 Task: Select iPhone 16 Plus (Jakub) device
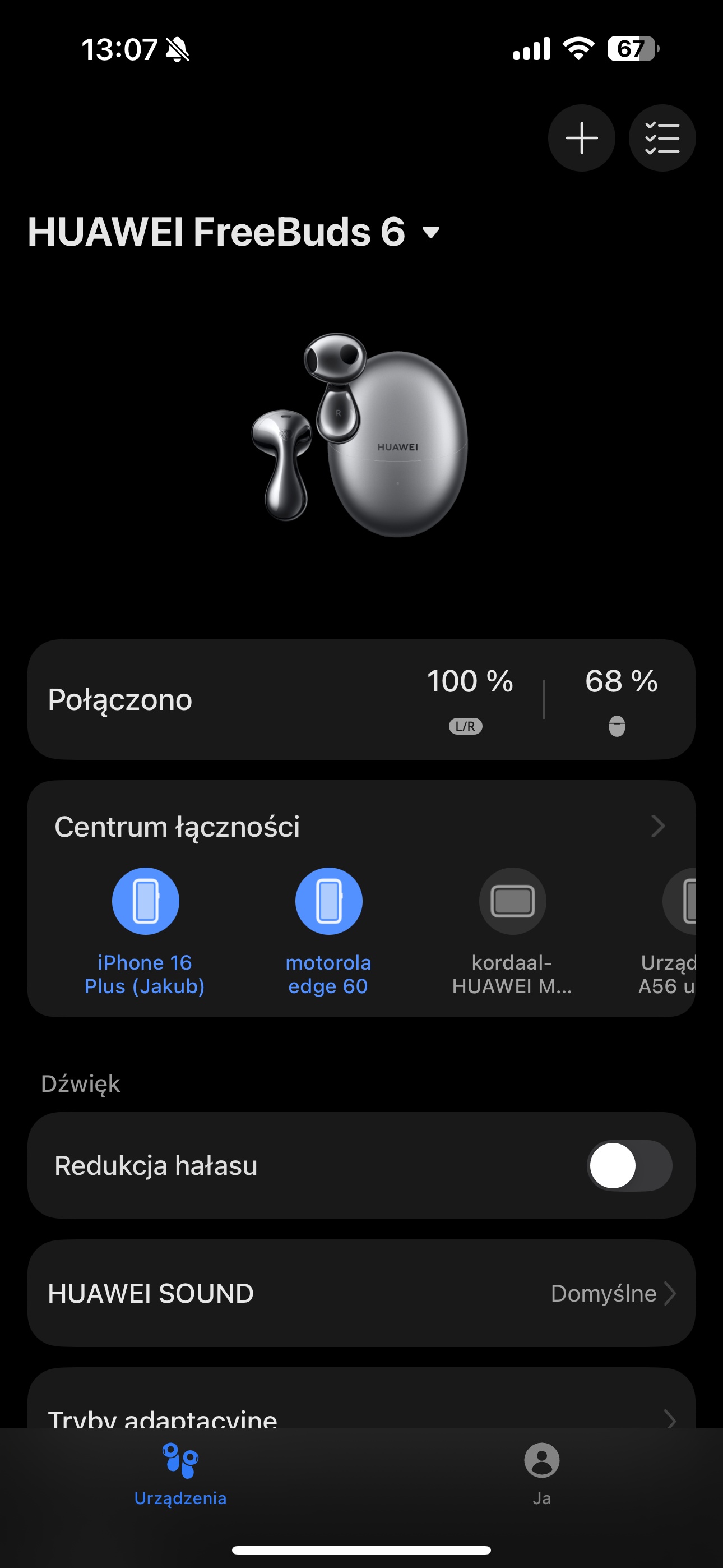coord(145,931)
